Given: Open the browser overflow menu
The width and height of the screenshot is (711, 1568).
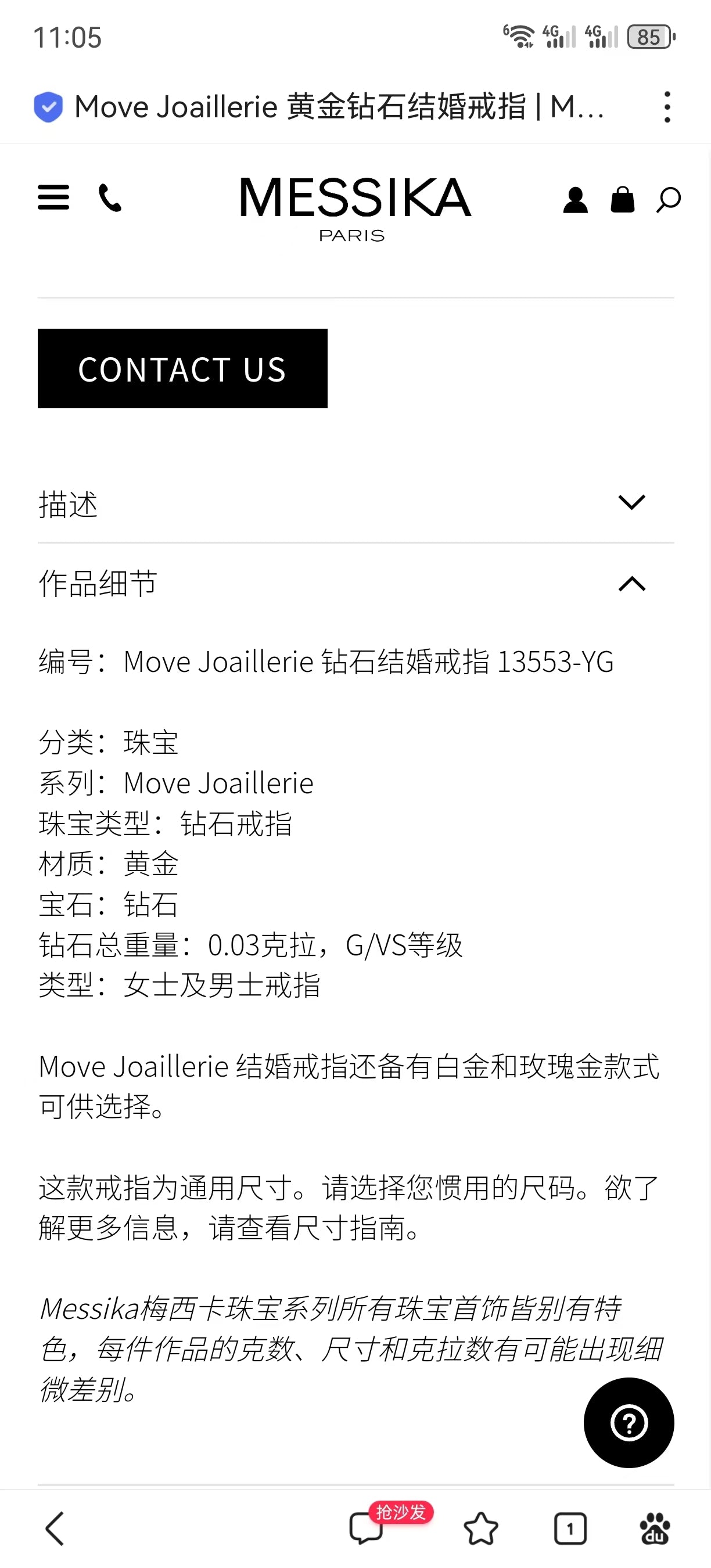Looking at the screenshot, I should click(667, 107).
